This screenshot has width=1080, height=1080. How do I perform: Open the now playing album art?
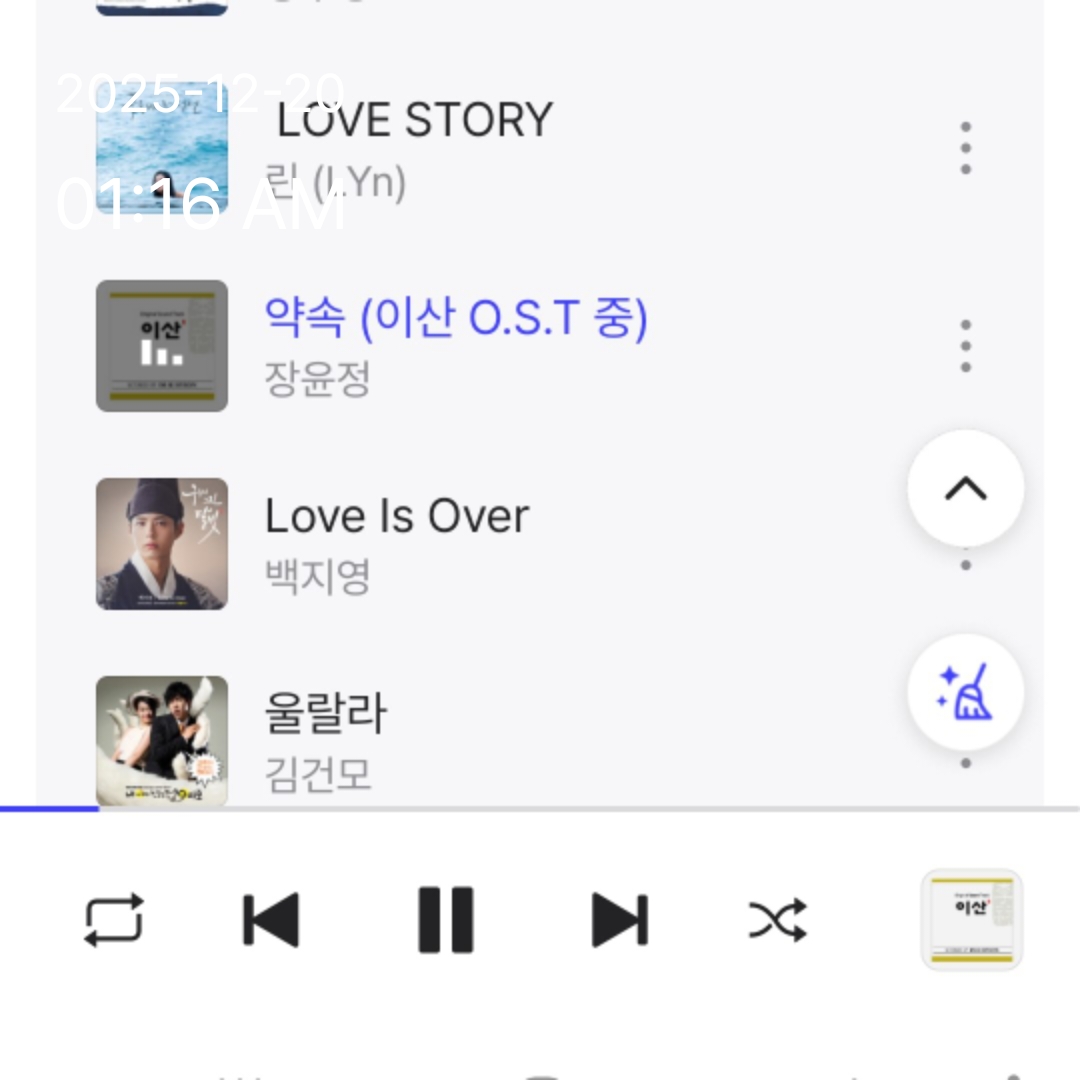[x=971, y=919]
